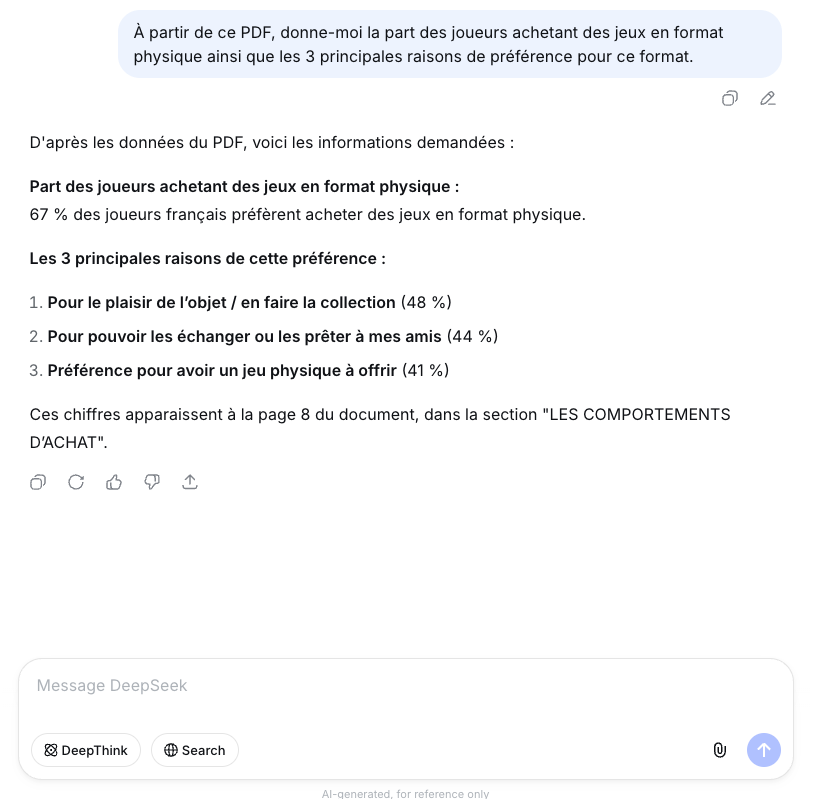The width and height of the screenshot is (824, 799).
Task: Like the response with thumbs up
Action: tap(114, 482)
